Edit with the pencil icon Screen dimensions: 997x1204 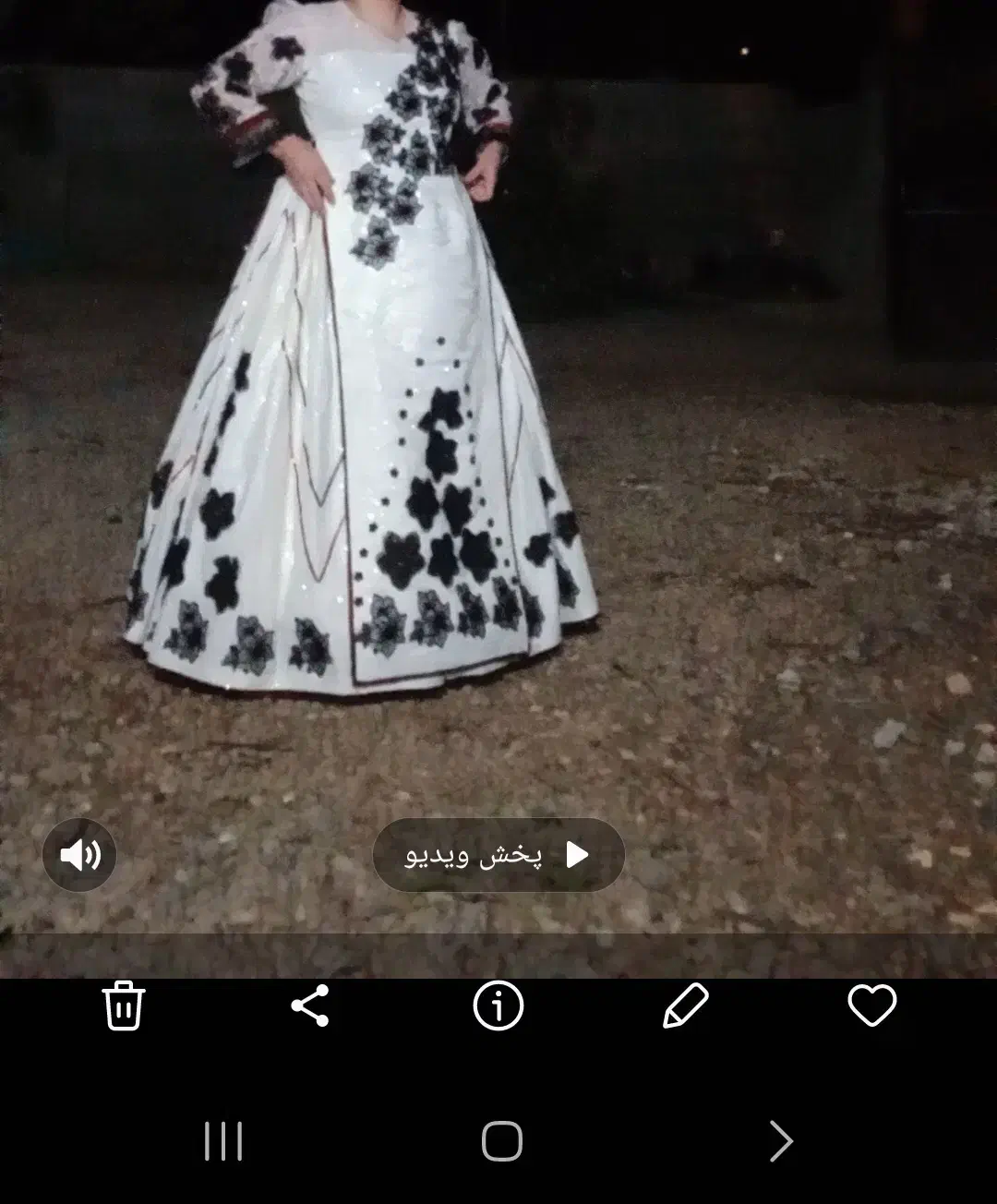pos(686,1005)
